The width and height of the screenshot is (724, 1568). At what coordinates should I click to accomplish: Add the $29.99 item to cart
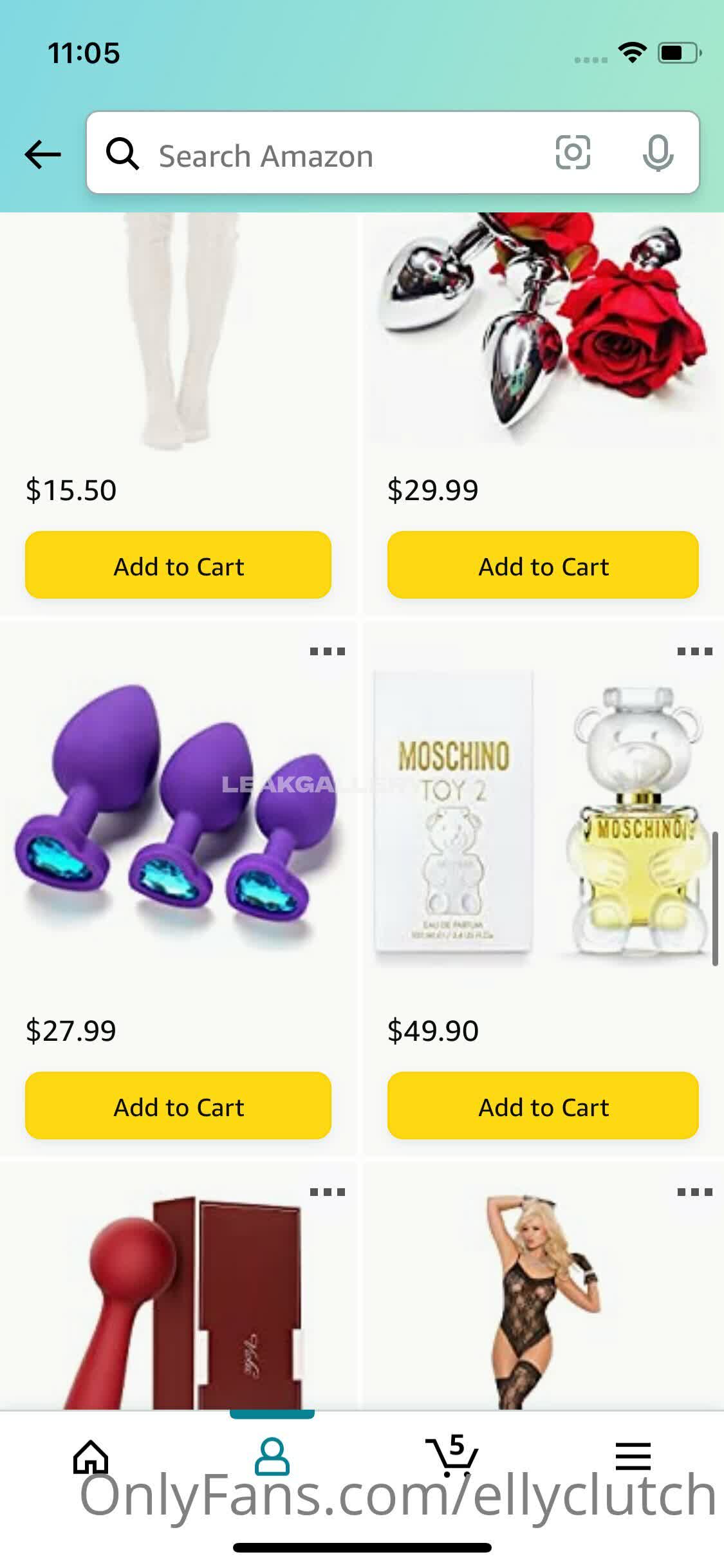tap(543, 565)
